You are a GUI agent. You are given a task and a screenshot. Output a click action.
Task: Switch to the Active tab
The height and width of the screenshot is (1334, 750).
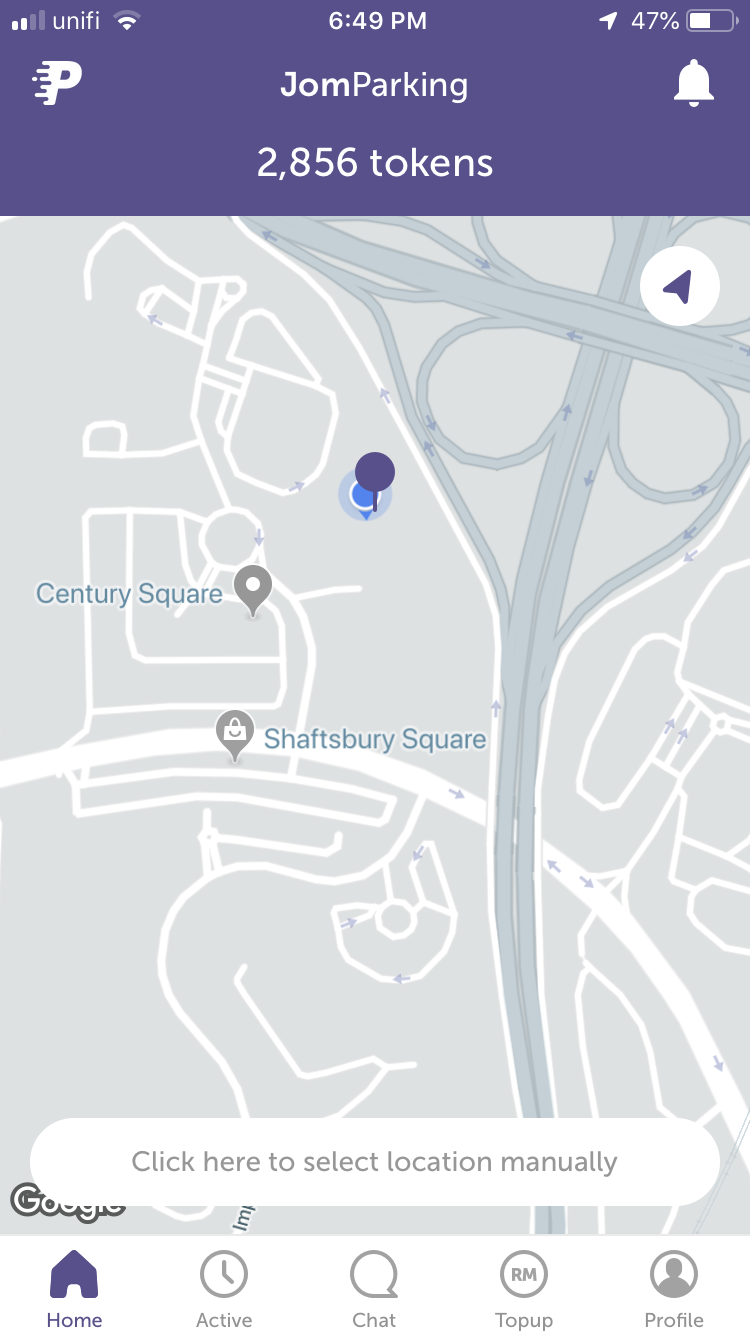[224, 1290]
